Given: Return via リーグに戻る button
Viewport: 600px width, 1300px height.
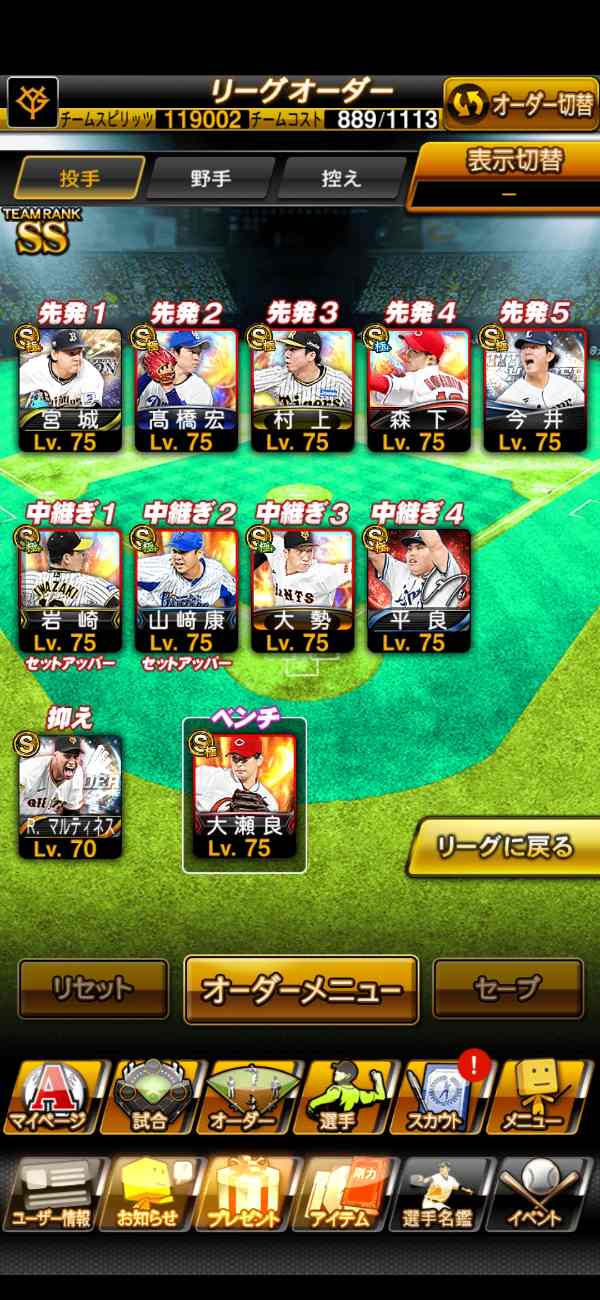Looking at the screenshot, I should pos(506,848).
